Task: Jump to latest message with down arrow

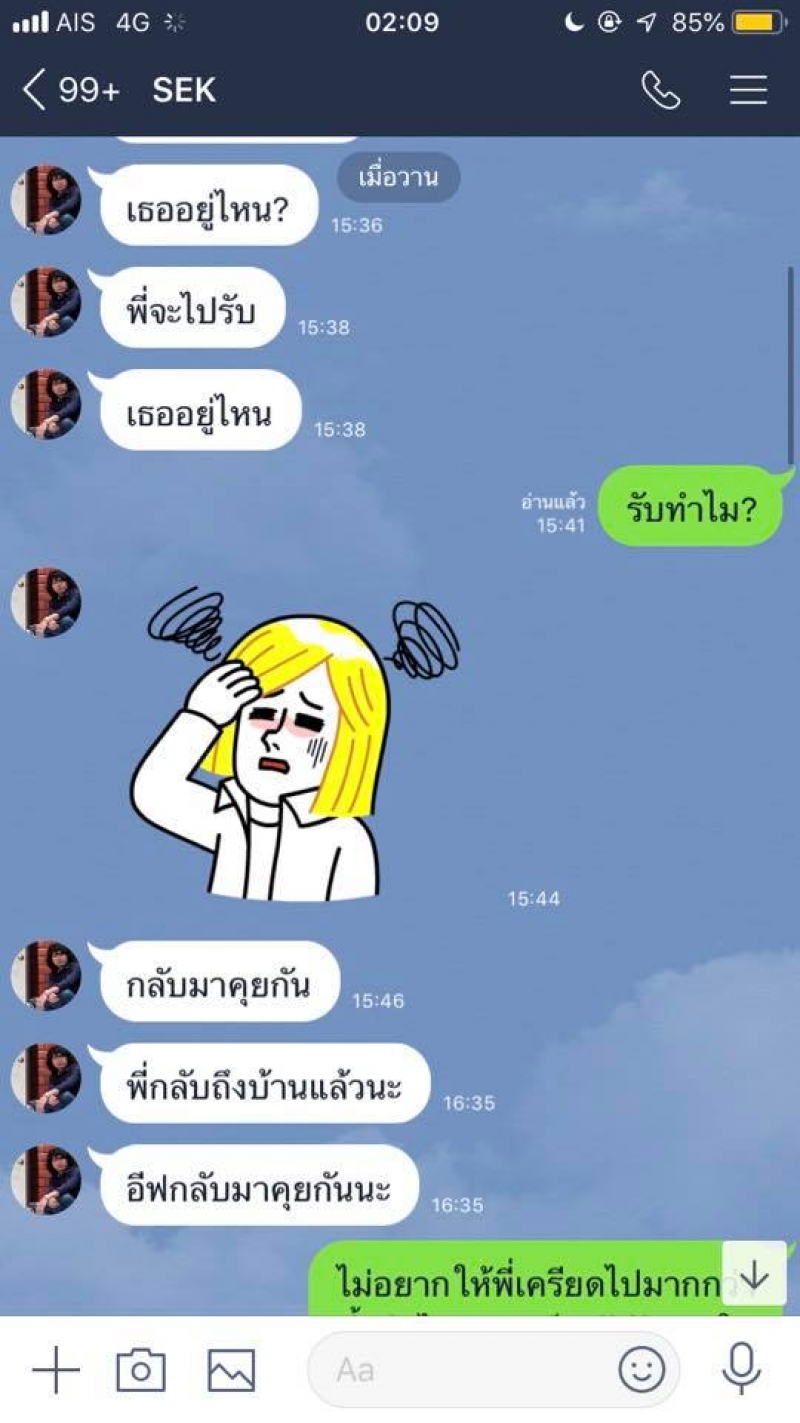Action: 753,1275
